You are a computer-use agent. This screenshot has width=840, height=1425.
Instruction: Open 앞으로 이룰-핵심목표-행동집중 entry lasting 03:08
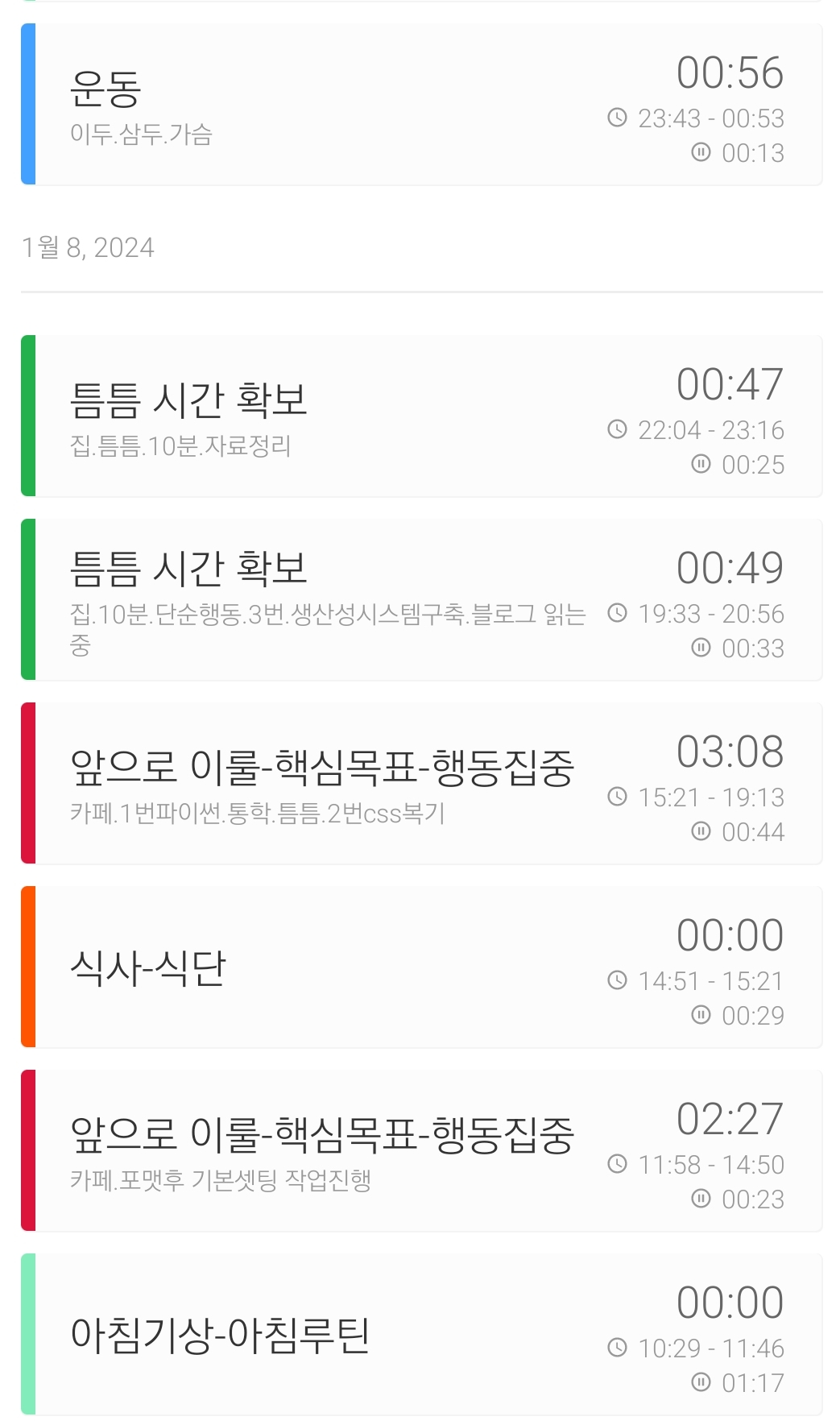[420, 783]
